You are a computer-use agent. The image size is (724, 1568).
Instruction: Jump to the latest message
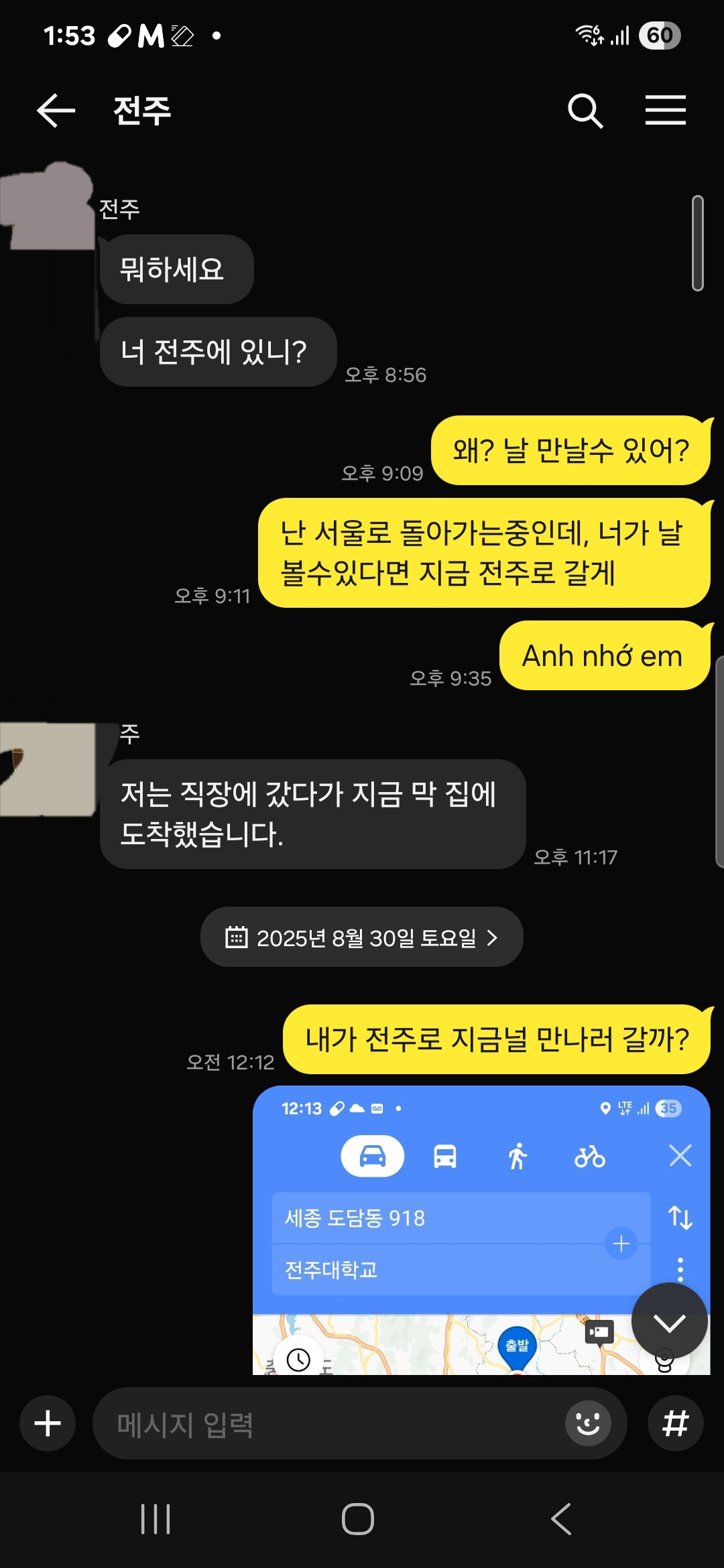(x=669, y=1322)
